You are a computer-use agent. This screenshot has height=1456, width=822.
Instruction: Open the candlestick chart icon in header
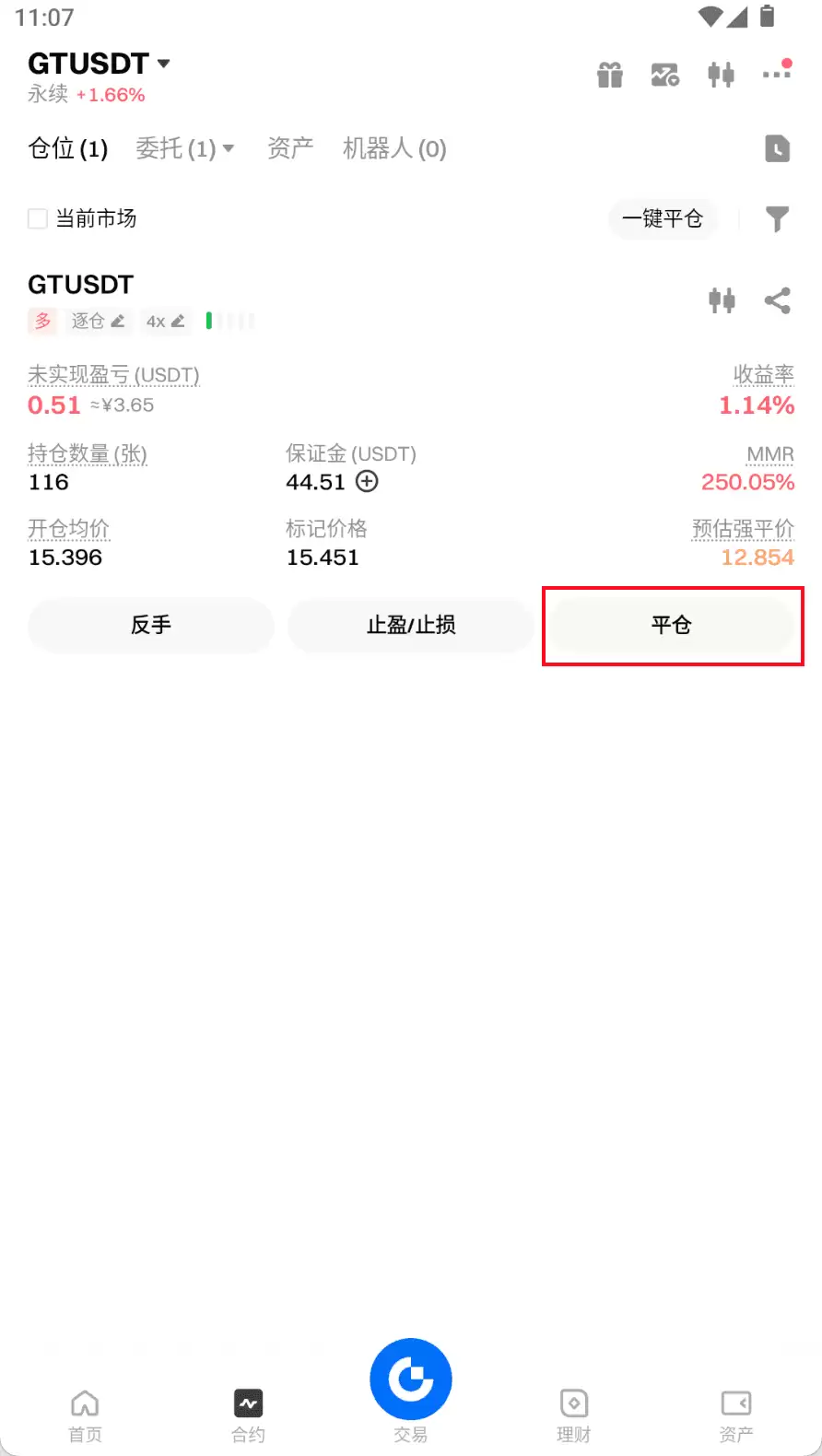tap(721, 74)
